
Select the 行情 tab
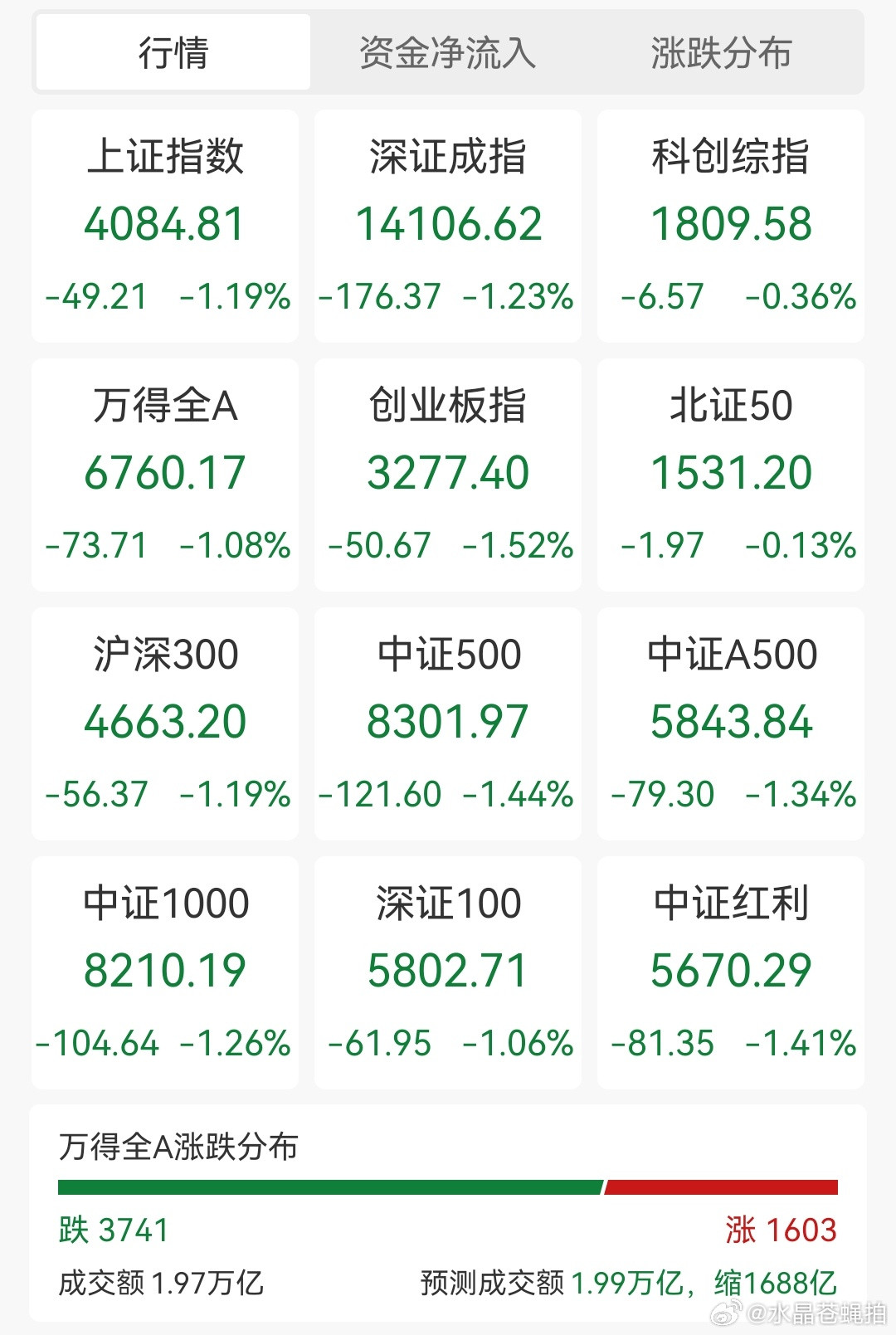pos(173,53)
